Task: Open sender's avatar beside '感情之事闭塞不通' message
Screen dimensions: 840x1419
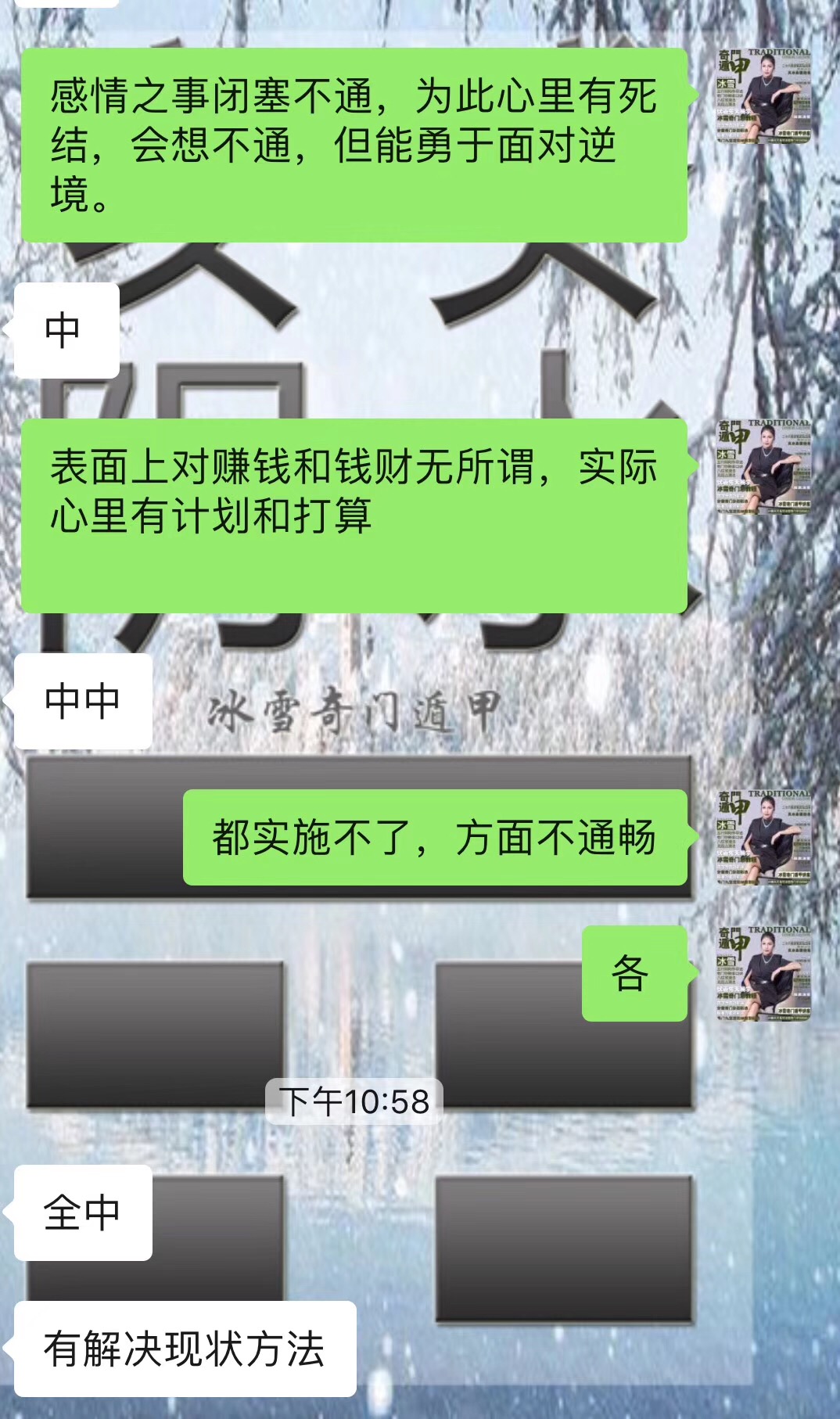Action: (763, 97)
